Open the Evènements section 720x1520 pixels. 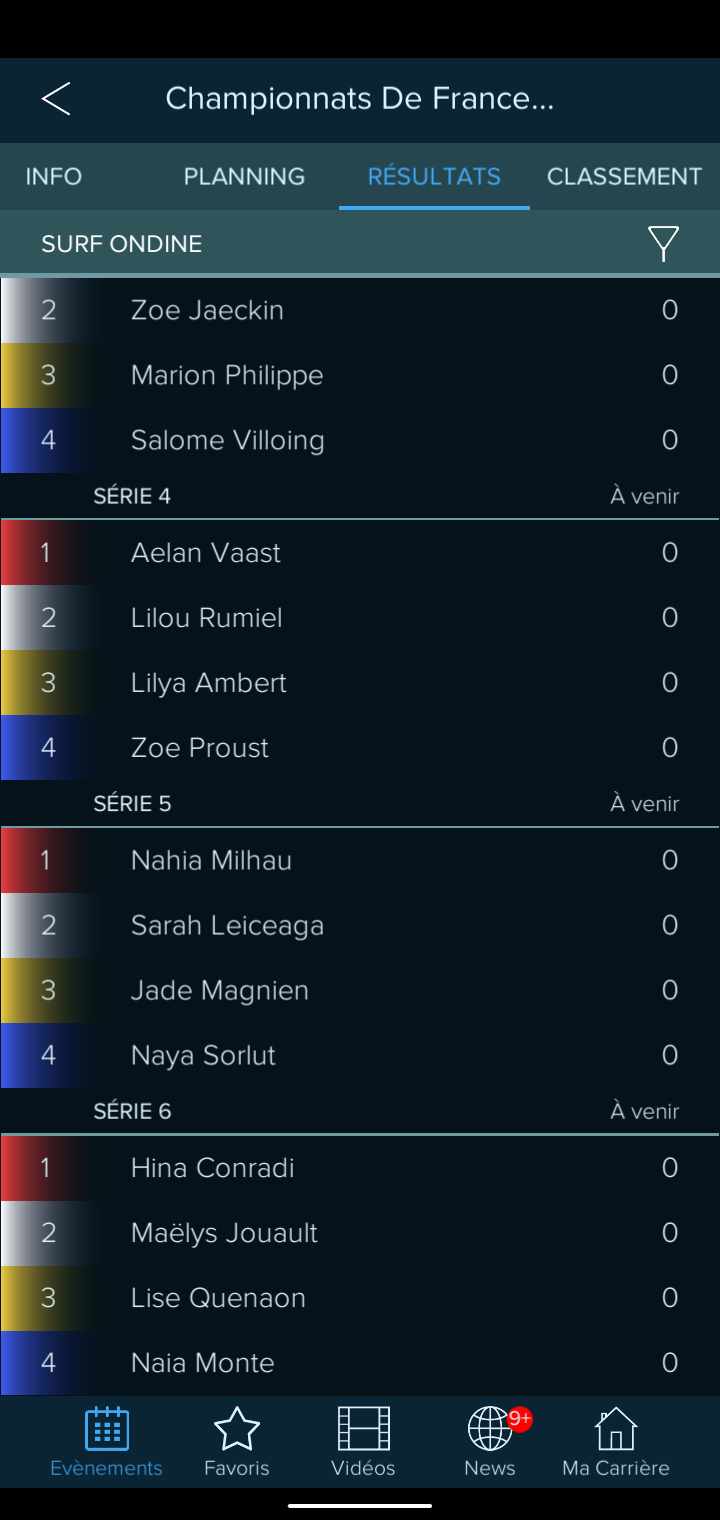(106, 1442)
